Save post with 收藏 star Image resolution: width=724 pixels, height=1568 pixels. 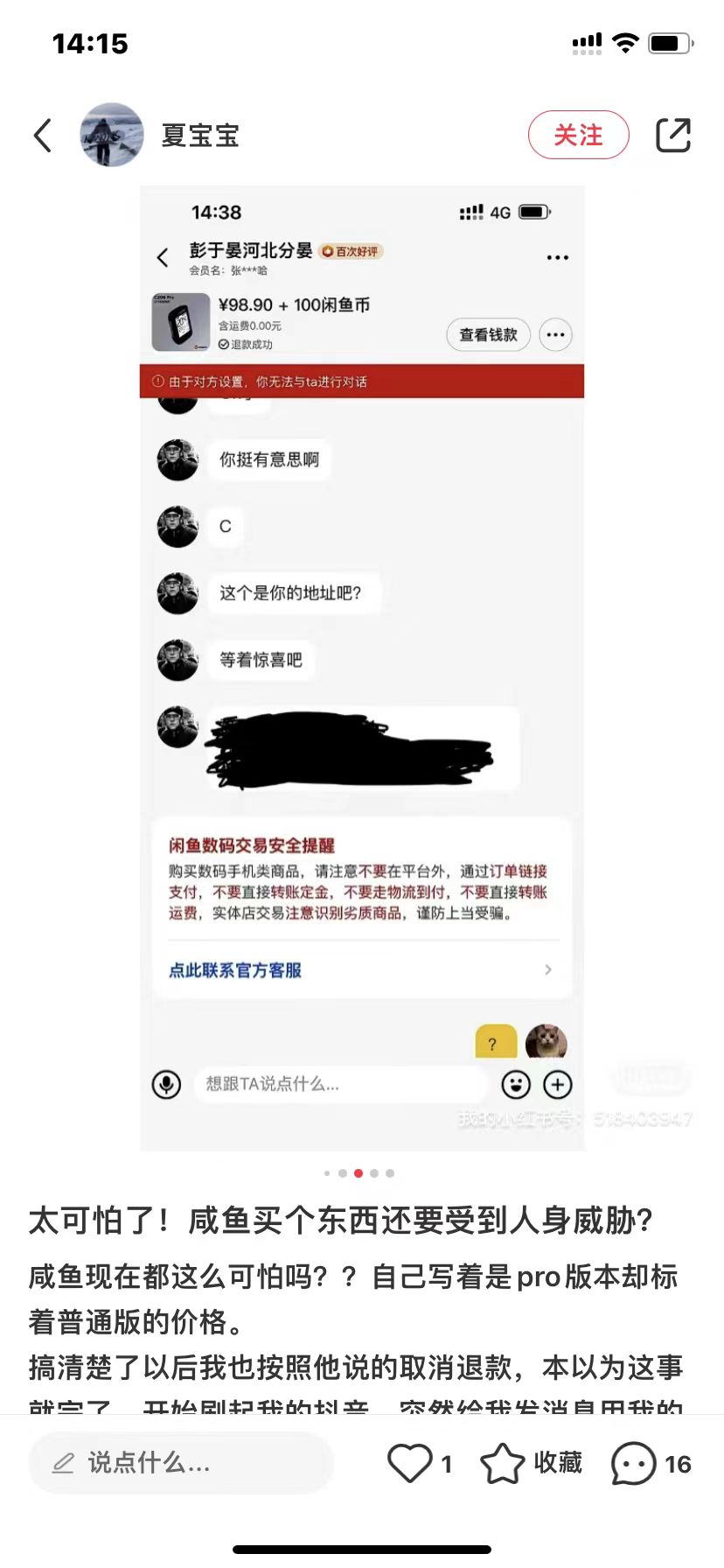coord(502,1463)
